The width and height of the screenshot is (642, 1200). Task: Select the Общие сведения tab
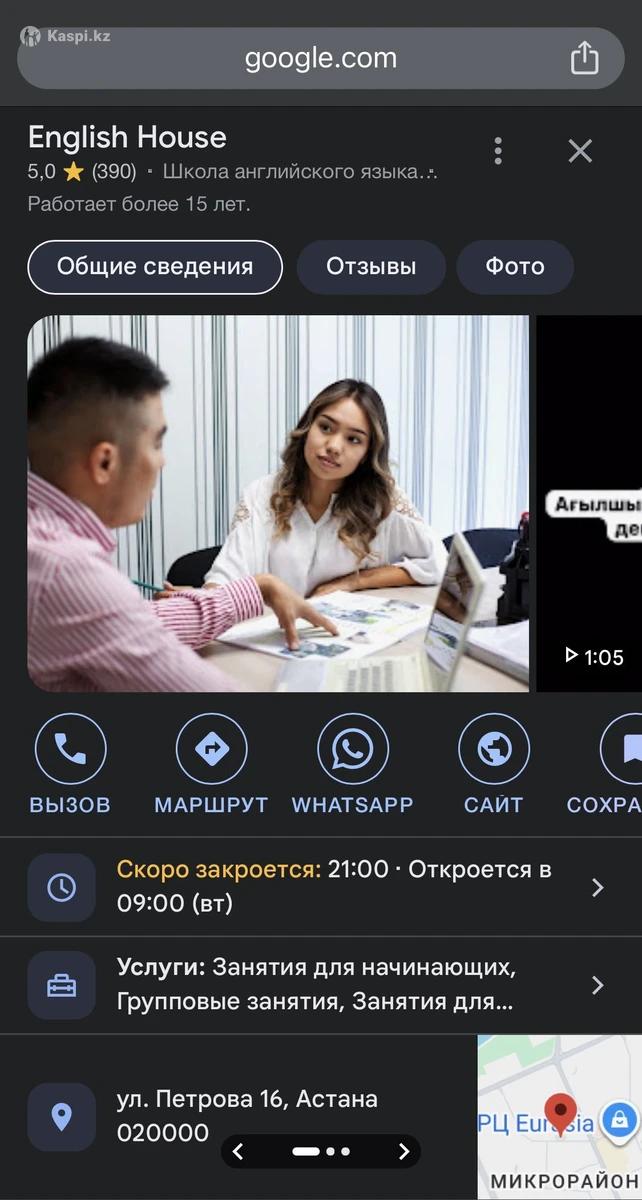155,267
